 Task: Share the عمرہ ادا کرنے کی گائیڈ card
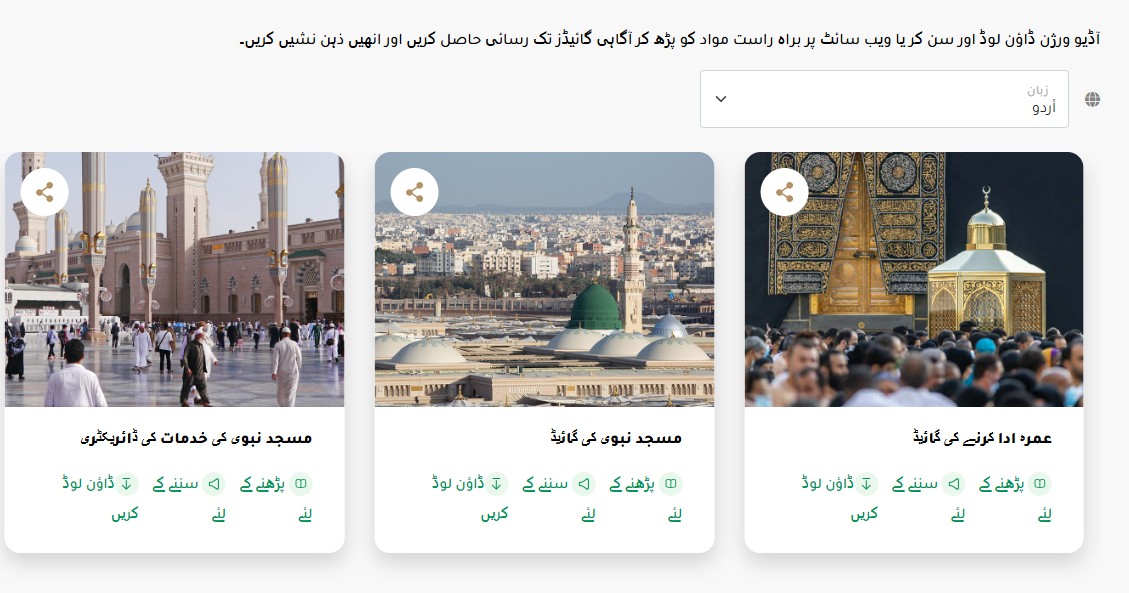point(785,192)
